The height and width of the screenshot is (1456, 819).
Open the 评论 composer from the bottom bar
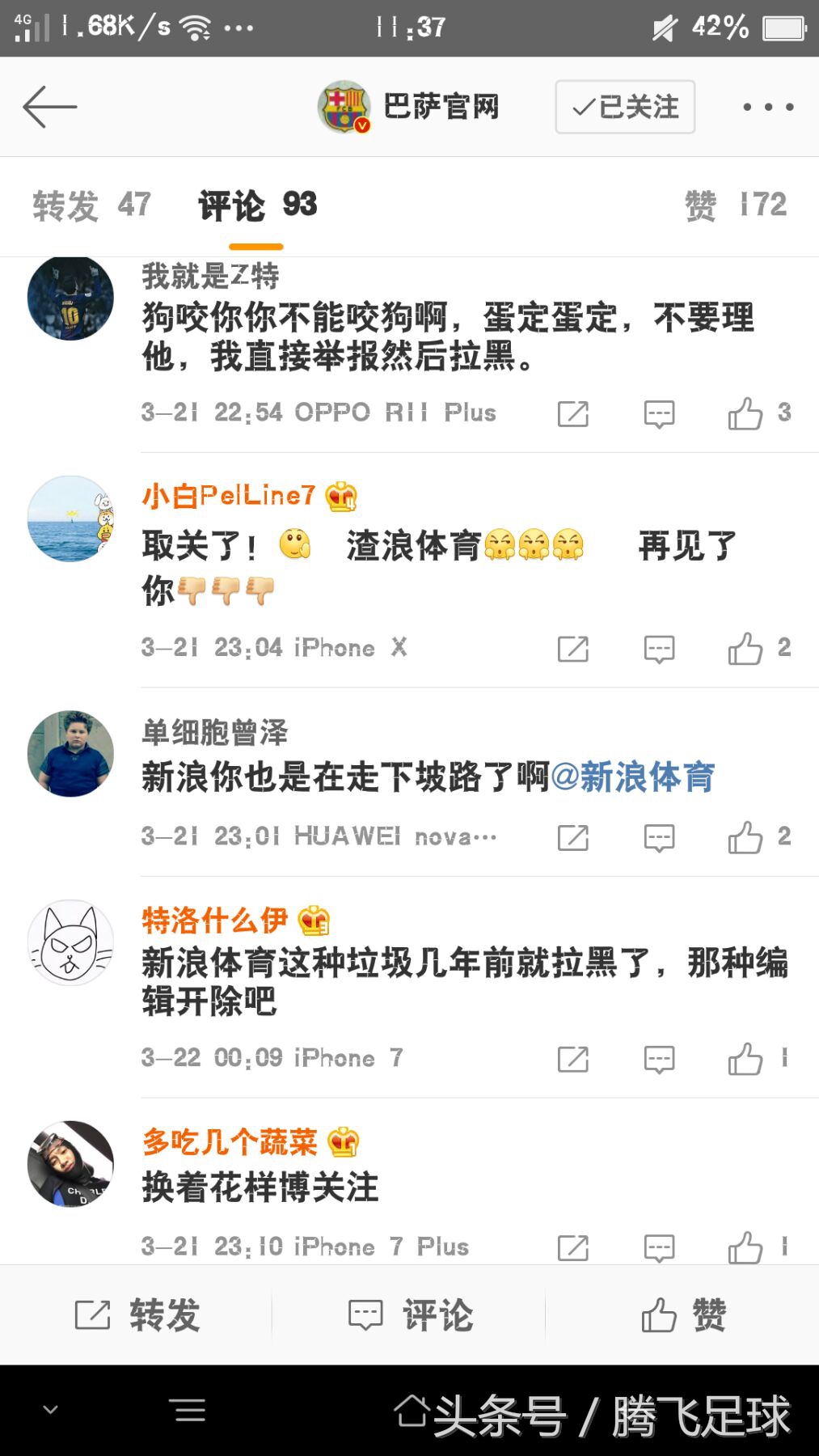click(x=412, y=1314)
